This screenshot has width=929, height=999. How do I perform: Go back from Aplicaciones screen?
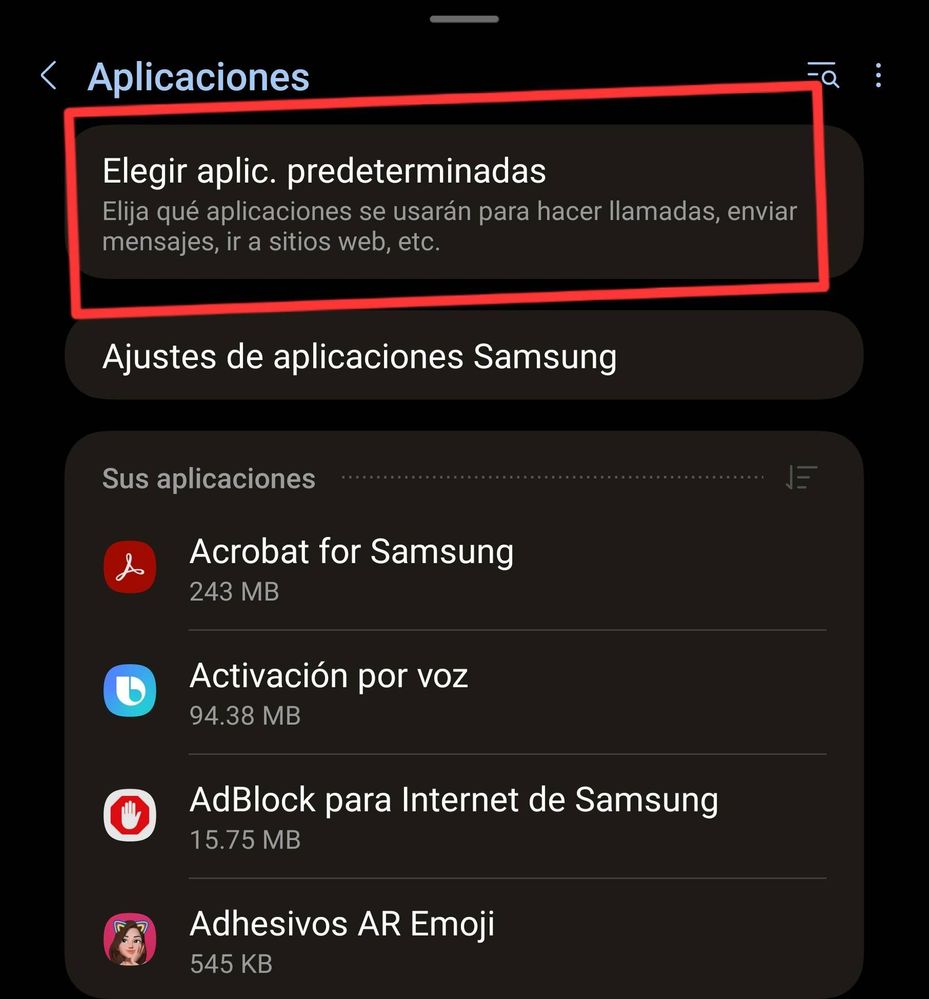(x=48, y=76)
